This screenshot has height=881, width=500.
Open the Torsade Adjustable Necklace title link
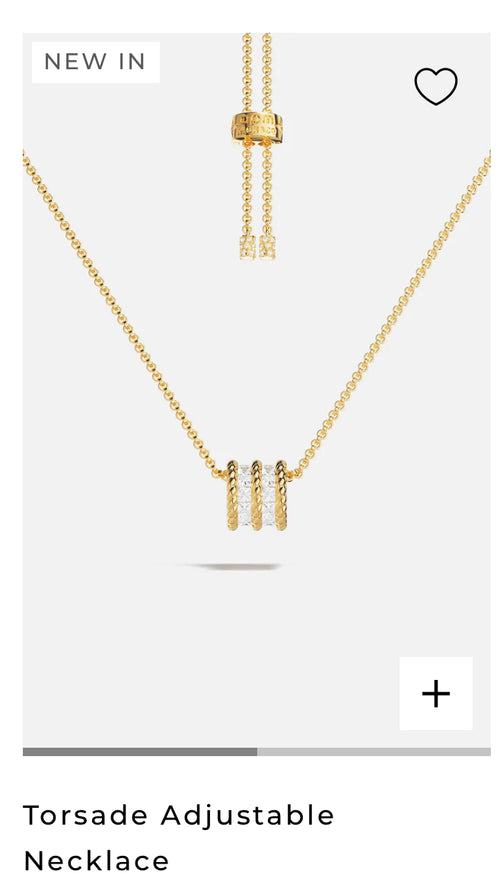pos(179,837)
